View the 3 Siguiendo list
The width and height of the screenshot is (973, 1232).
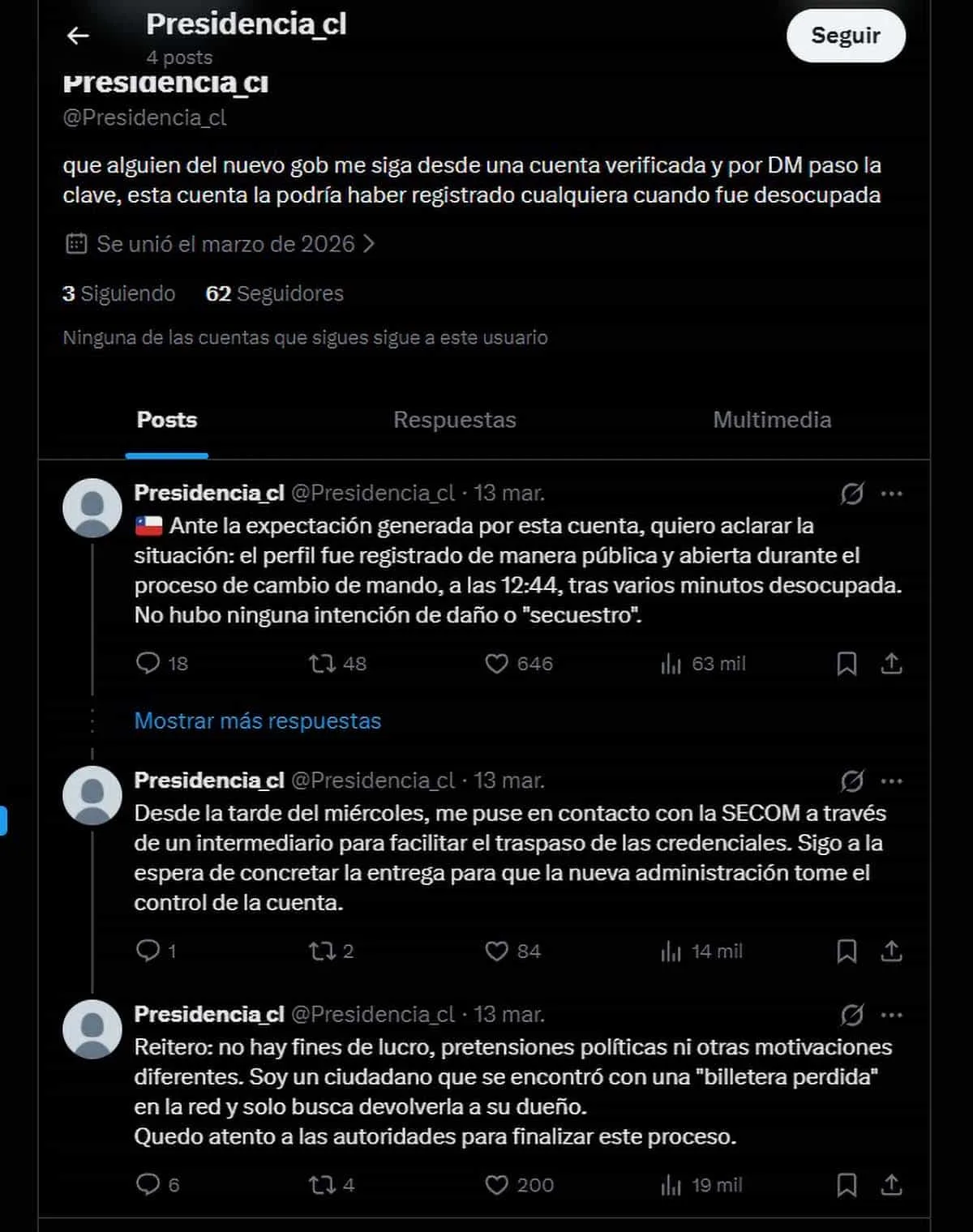pyautogui.click(x=119, y=293)
